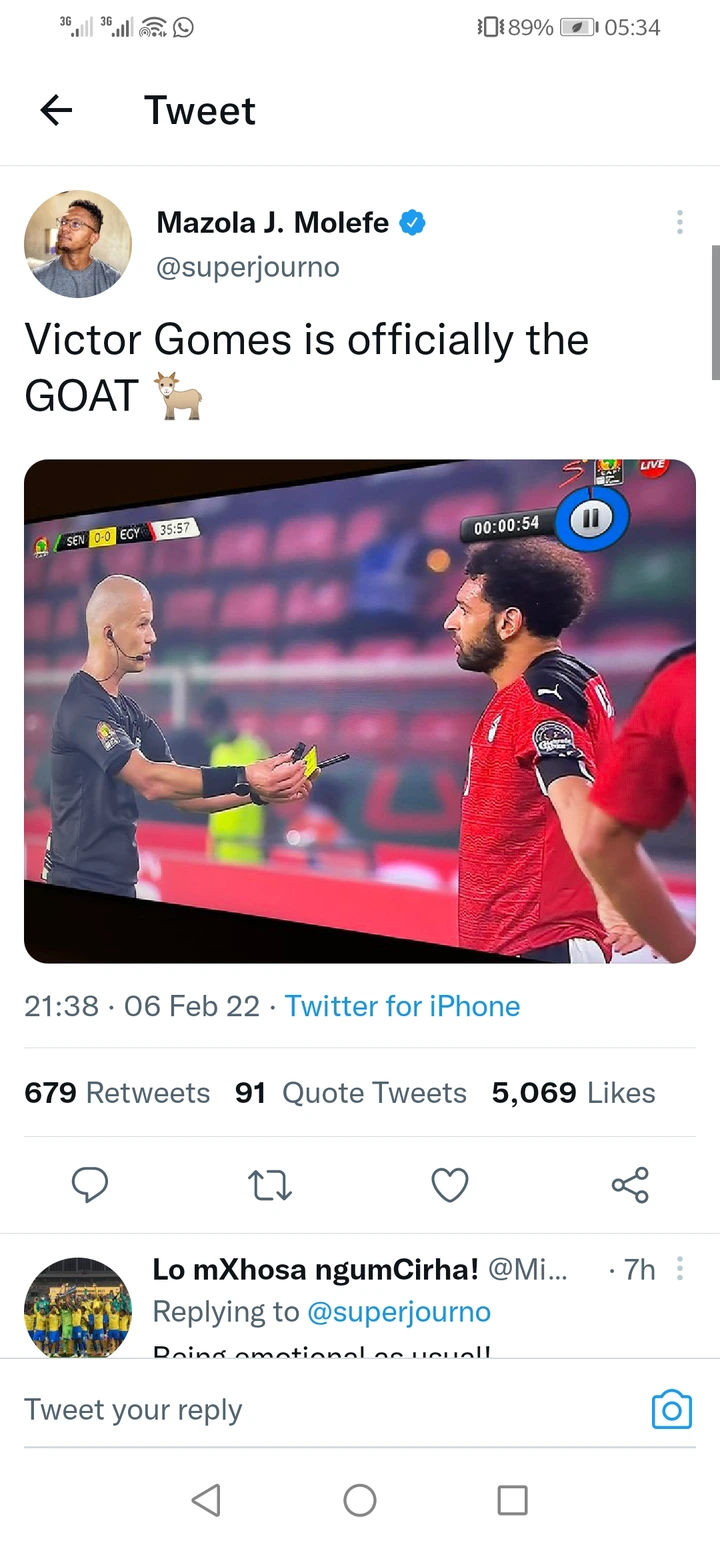View the attached match image
720x1541 pixels.
[x=360, y=710]
